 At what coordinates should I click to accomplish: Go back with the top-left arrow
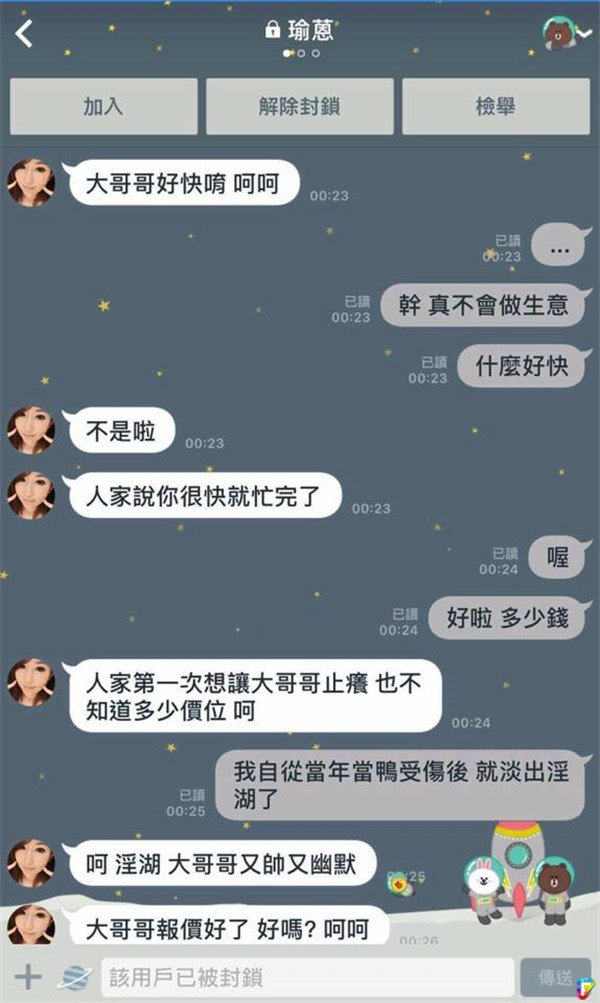pyautogui.click(x=25, y=33)
